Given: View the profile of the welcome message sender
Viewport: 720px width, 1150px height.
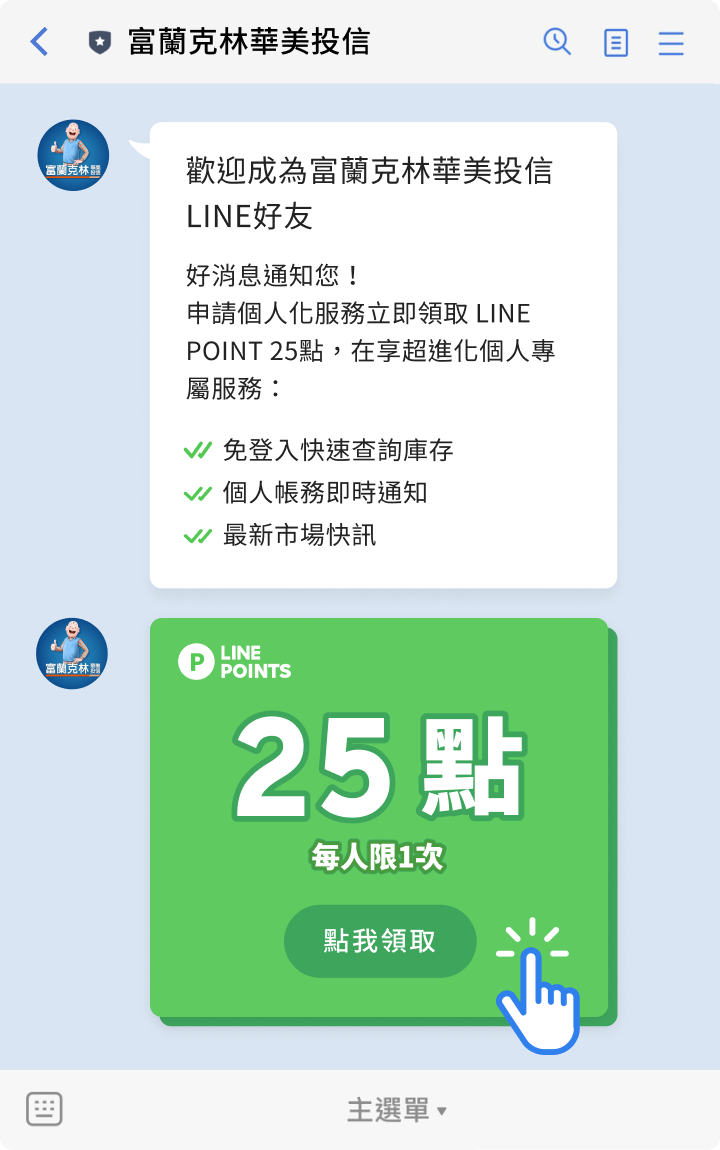Looking at the screenshot, I should click(73, 155).
